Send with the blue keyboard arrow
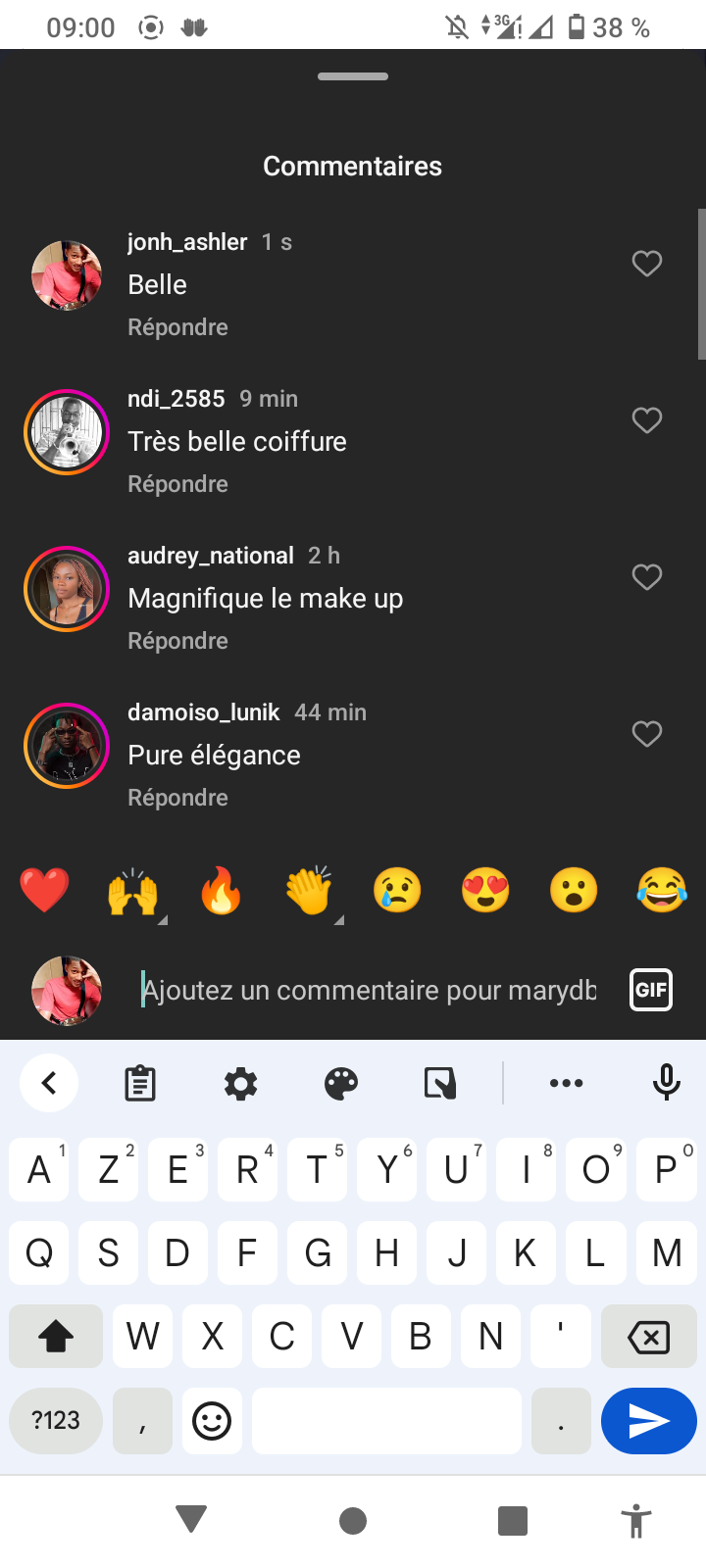This screenshot has width=706, height=1568. [649, 1421]
